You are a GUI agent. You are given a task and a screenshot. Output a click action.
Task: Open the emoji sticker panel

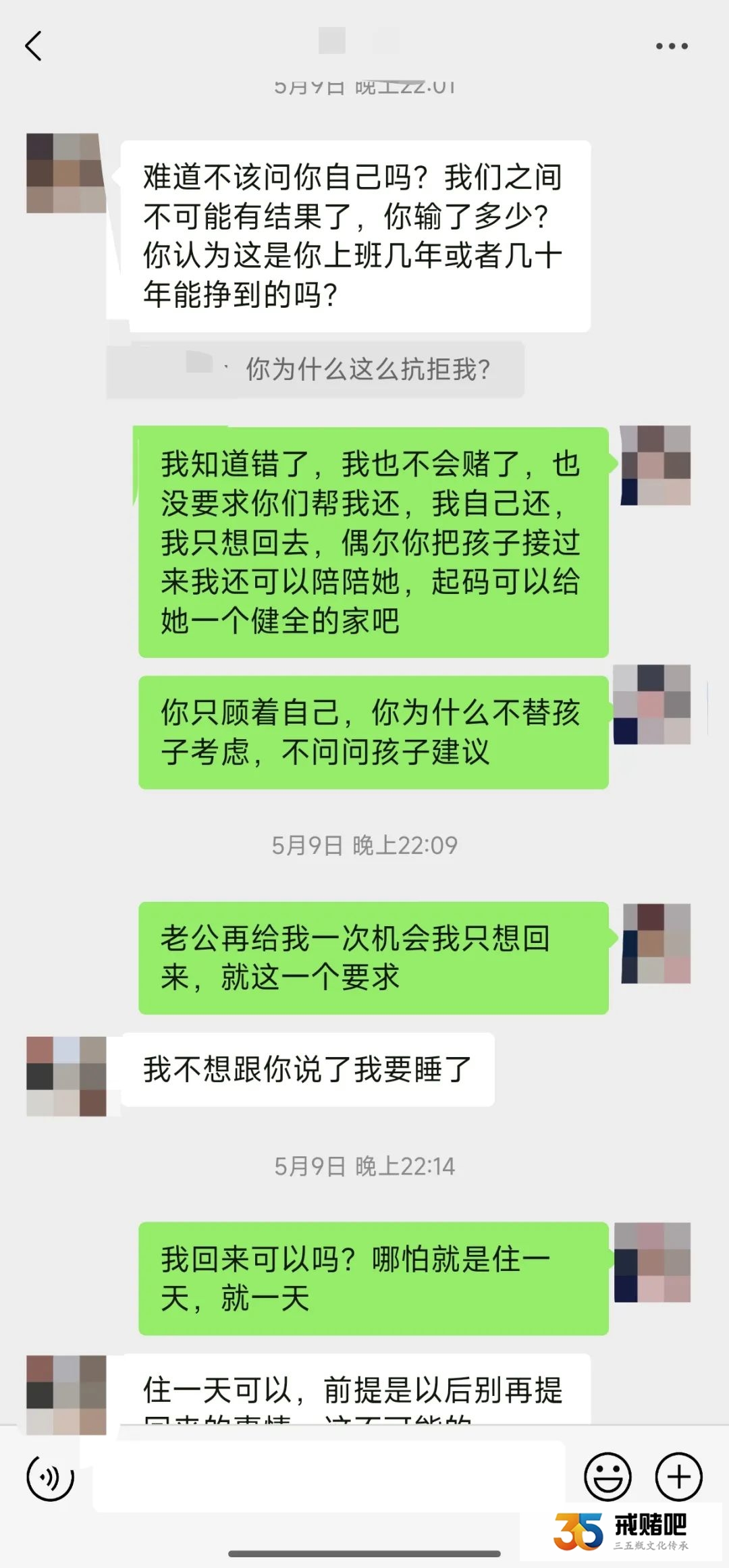[x=607, y=1477]
